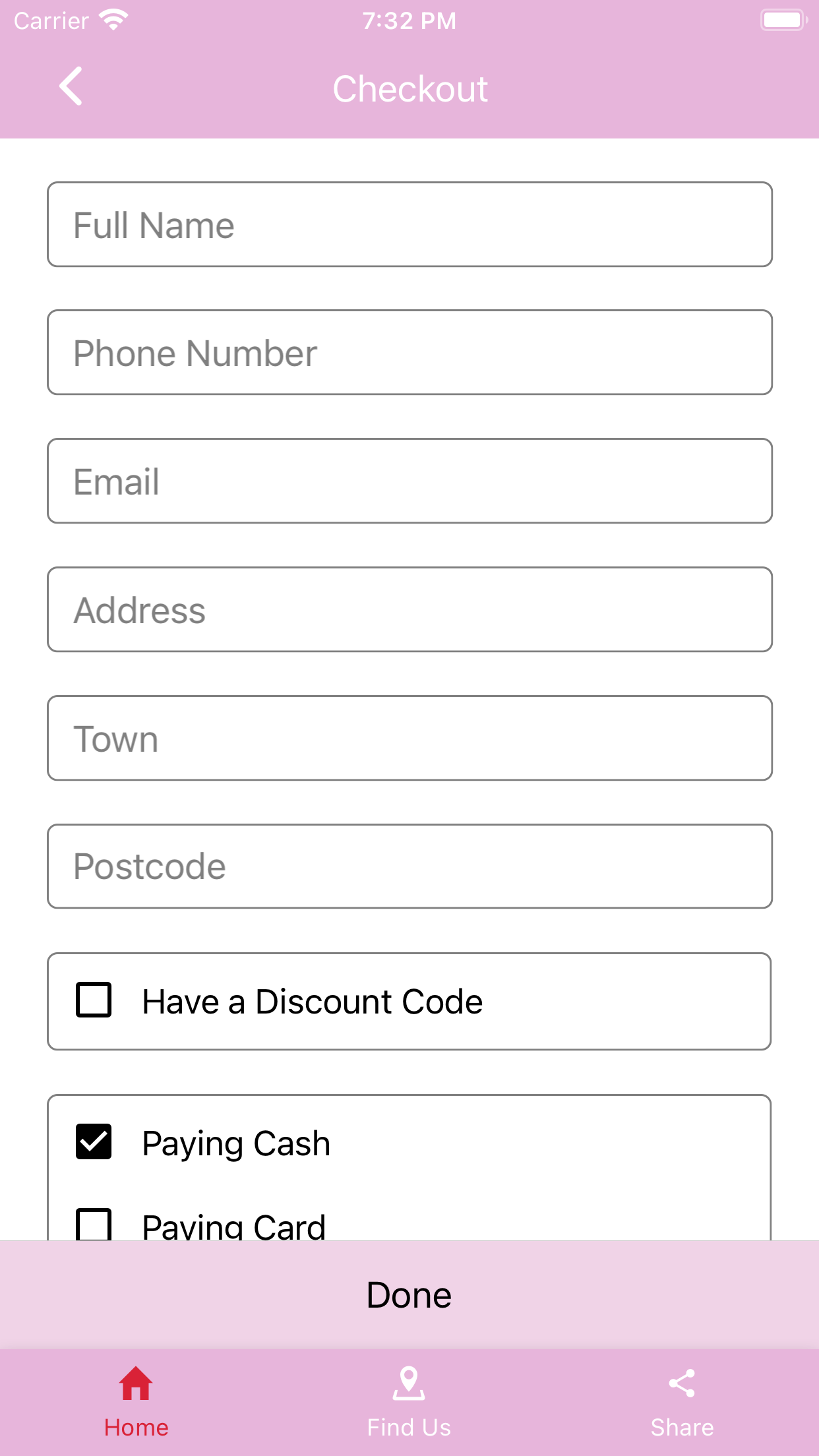Screen dimensions: 819x1456
Task: Tap Done to submit the checkout form
Action: (409, 1294)
